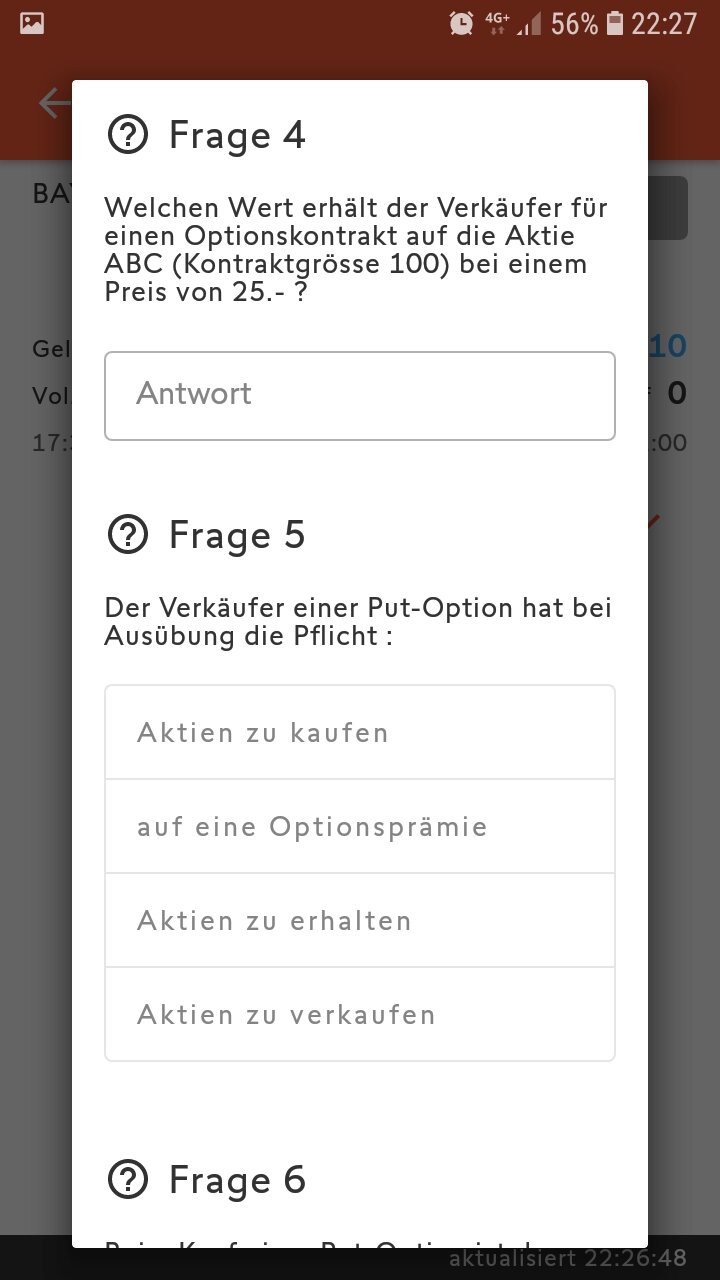This screenshot has width=720, height=1280.
Task: Pick the answer "Aktien zu erhalten"
Action: pos(360,920)
